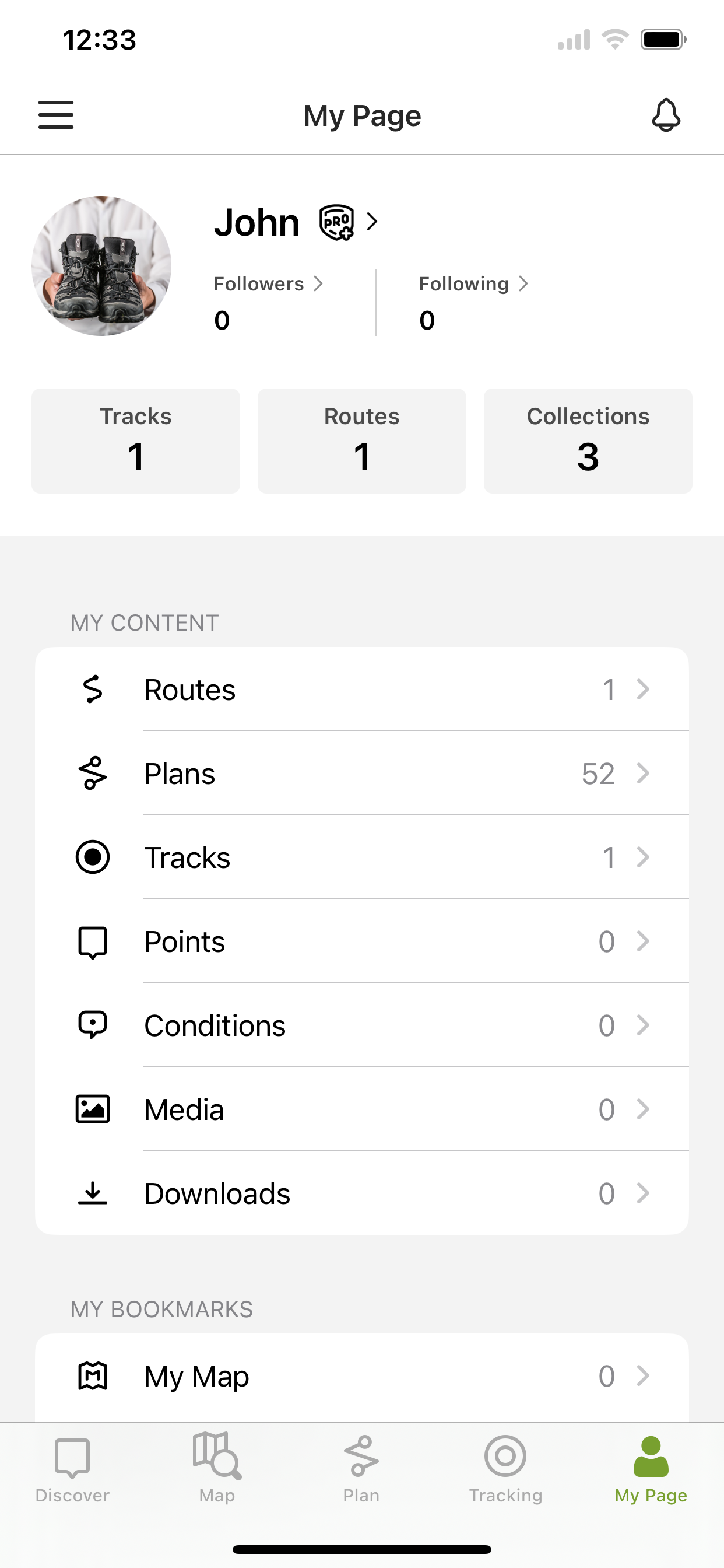Open the Collections card
Viewport: 724px width, 1568px height.
point(588,440)
